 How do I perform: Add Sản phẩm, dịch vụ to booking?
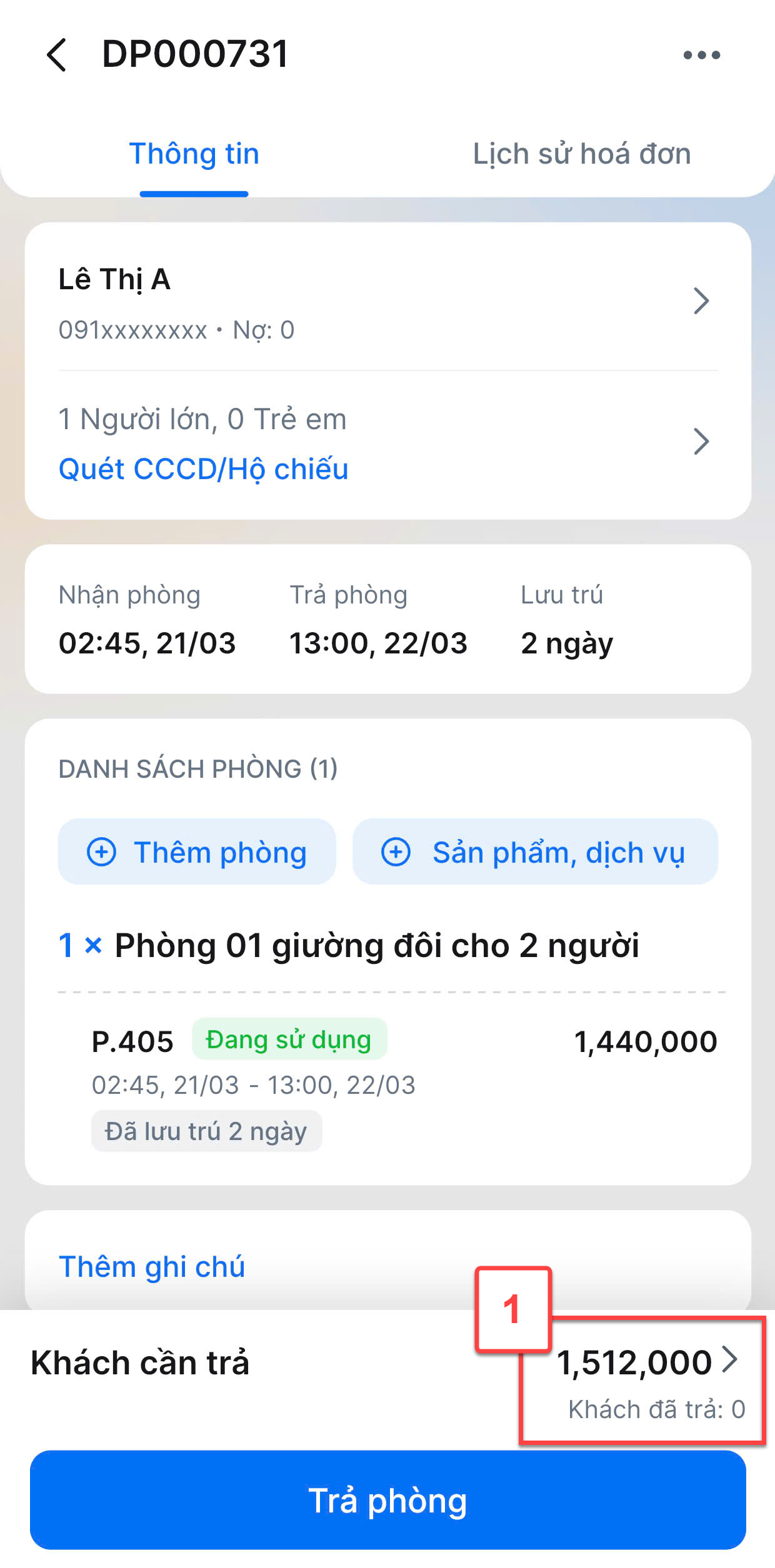[535, 851]
